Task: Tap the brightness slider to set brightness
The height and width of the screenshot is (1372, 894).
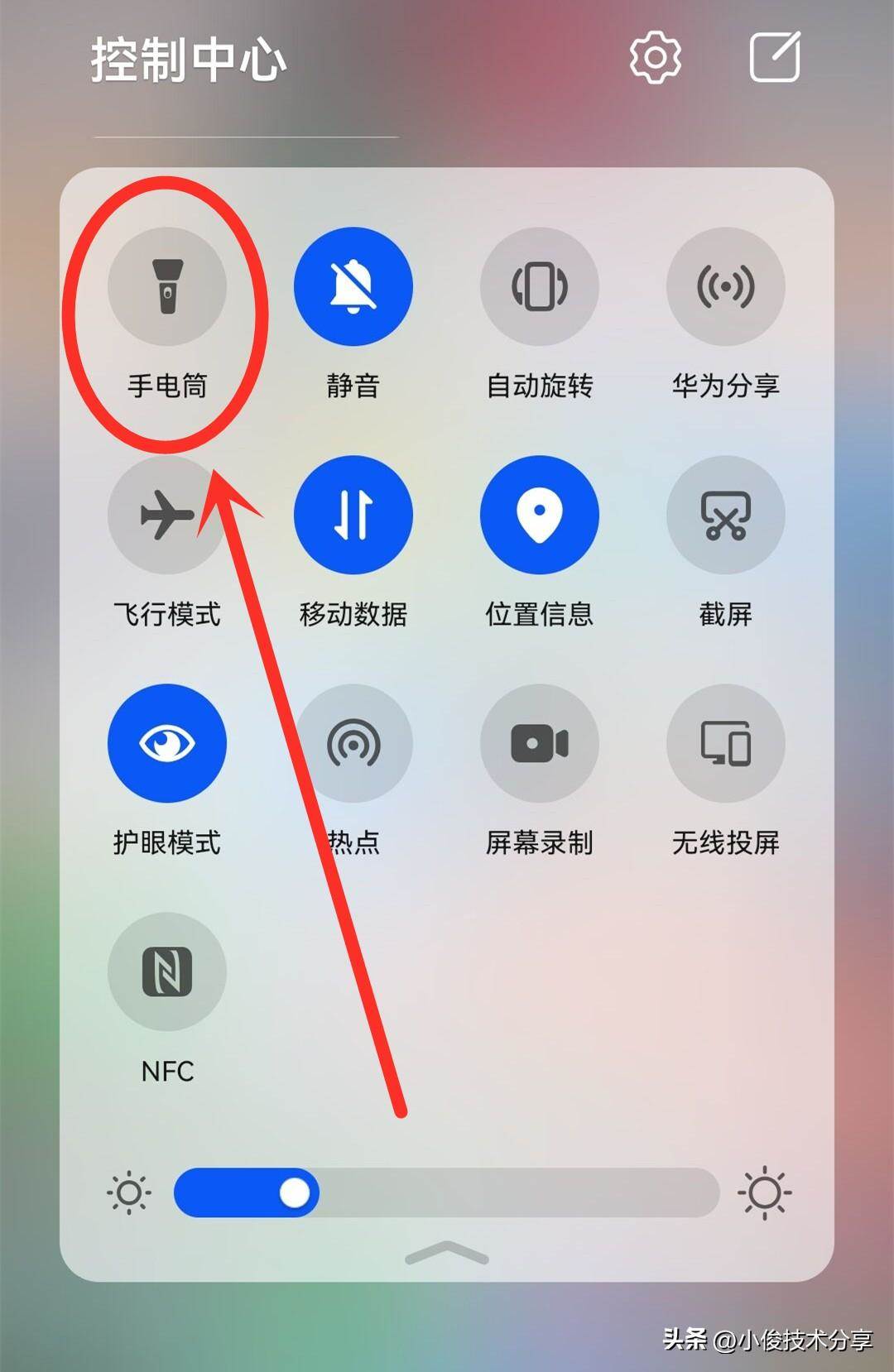Action: (447, 1192)
